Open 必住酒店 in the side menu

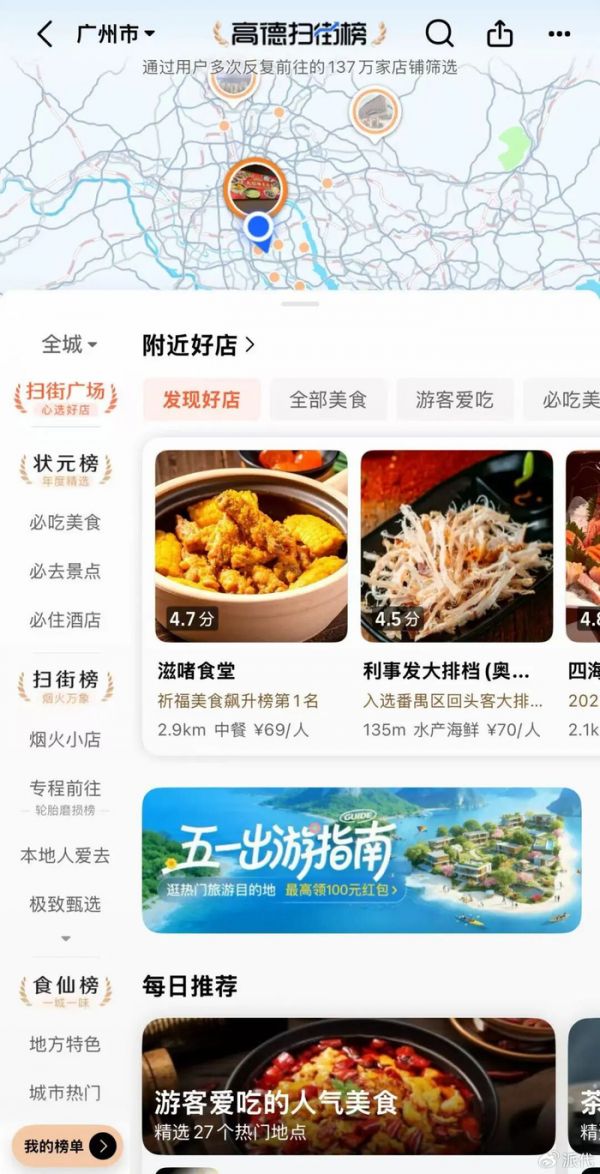tap(65, 620)
